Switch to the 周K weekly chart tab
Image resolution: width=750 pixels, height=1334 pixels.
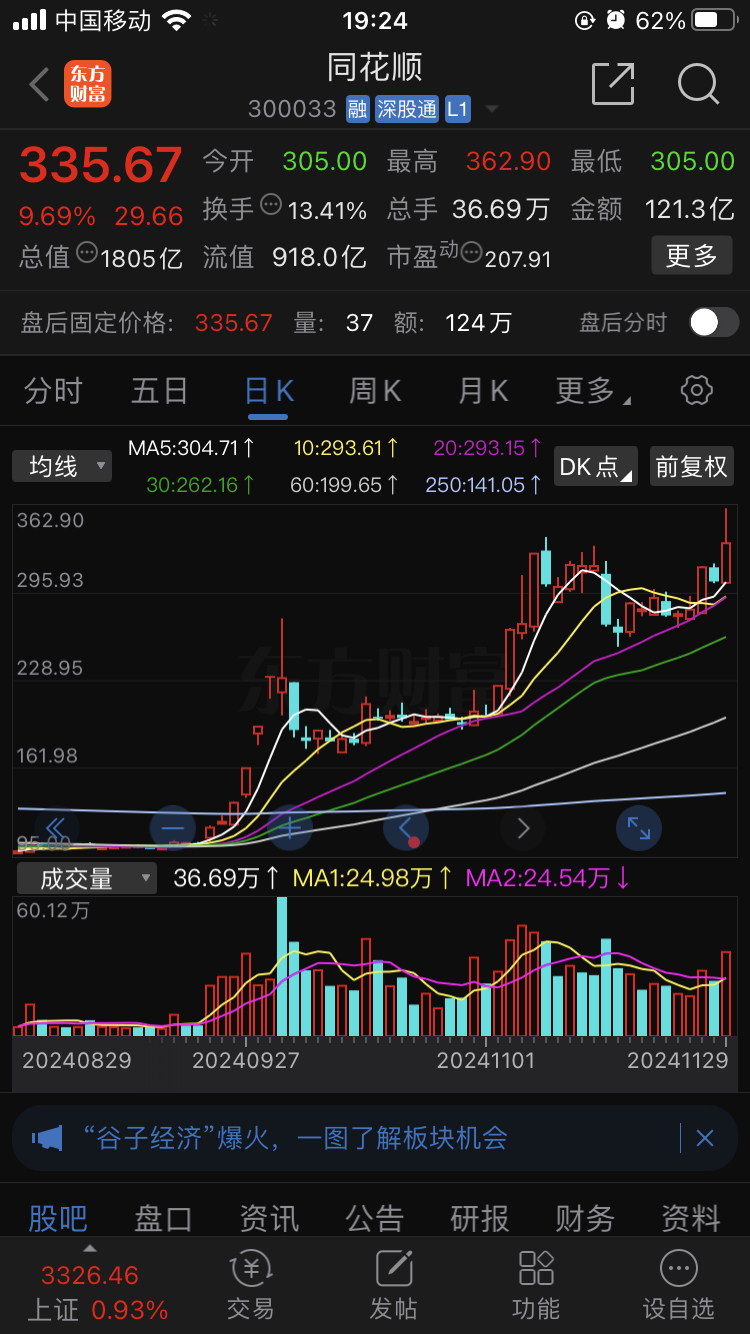coord(375,391)
